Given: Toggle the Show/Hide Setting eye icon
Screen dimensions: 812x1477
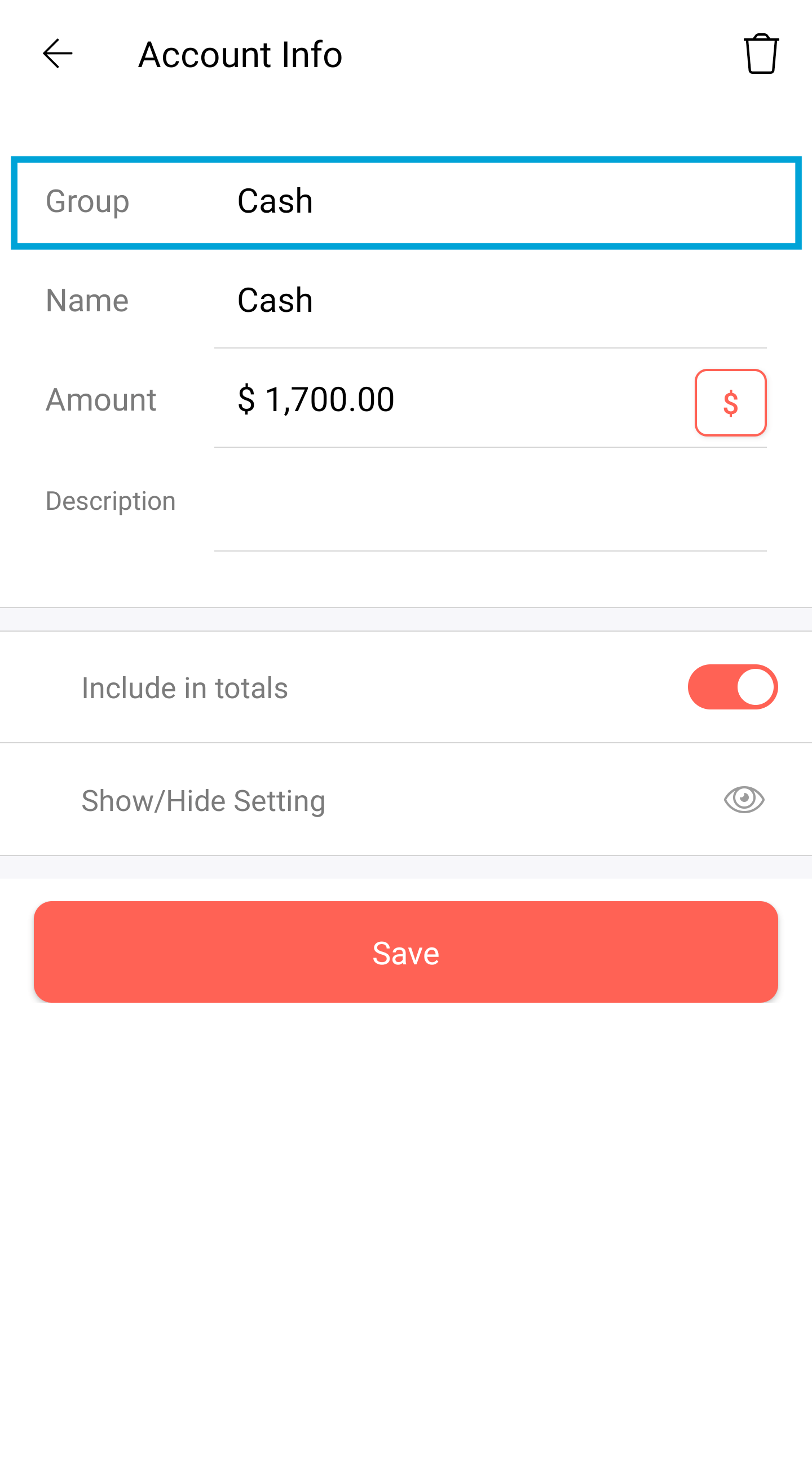Looking at the screenshot, I should pyautogui.click(x=744, y=799).
